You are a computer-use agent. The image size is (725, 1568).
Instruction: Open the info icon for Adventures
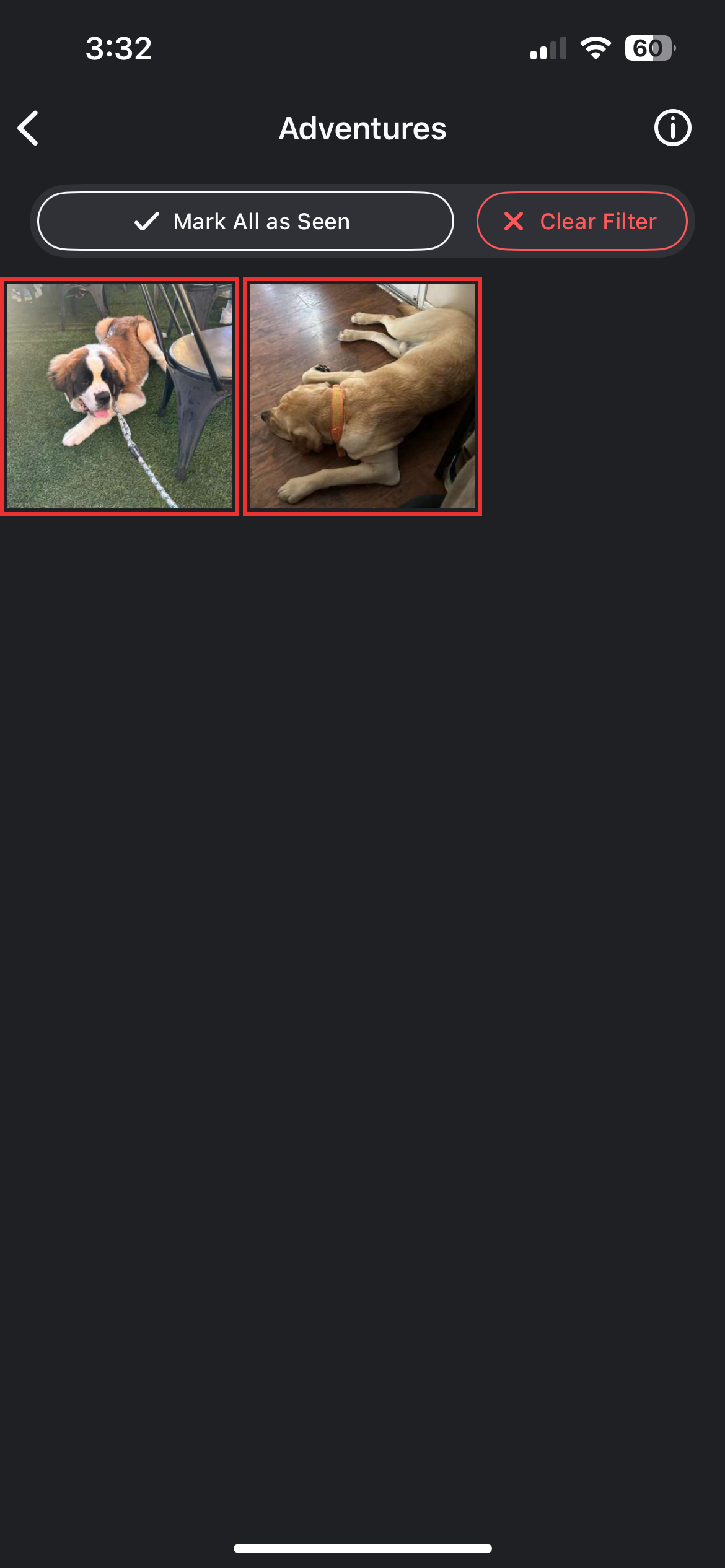click(672, 128)
